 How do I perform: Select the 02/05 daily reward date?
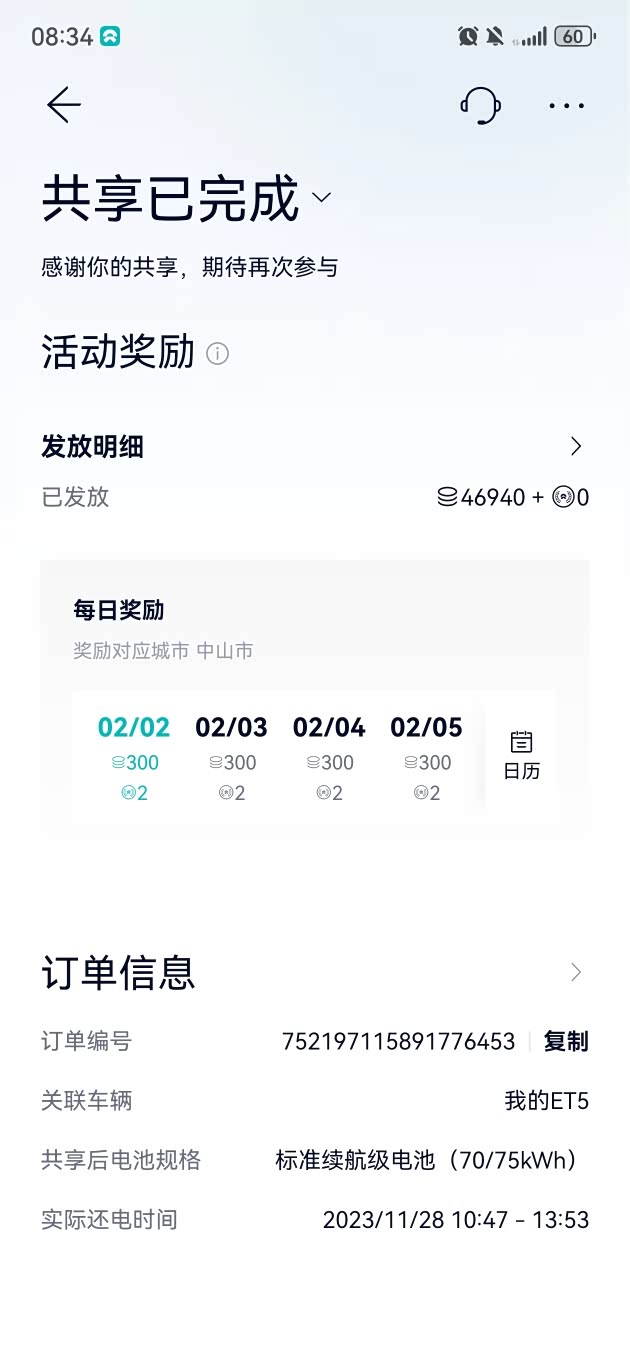coord(426,758)
